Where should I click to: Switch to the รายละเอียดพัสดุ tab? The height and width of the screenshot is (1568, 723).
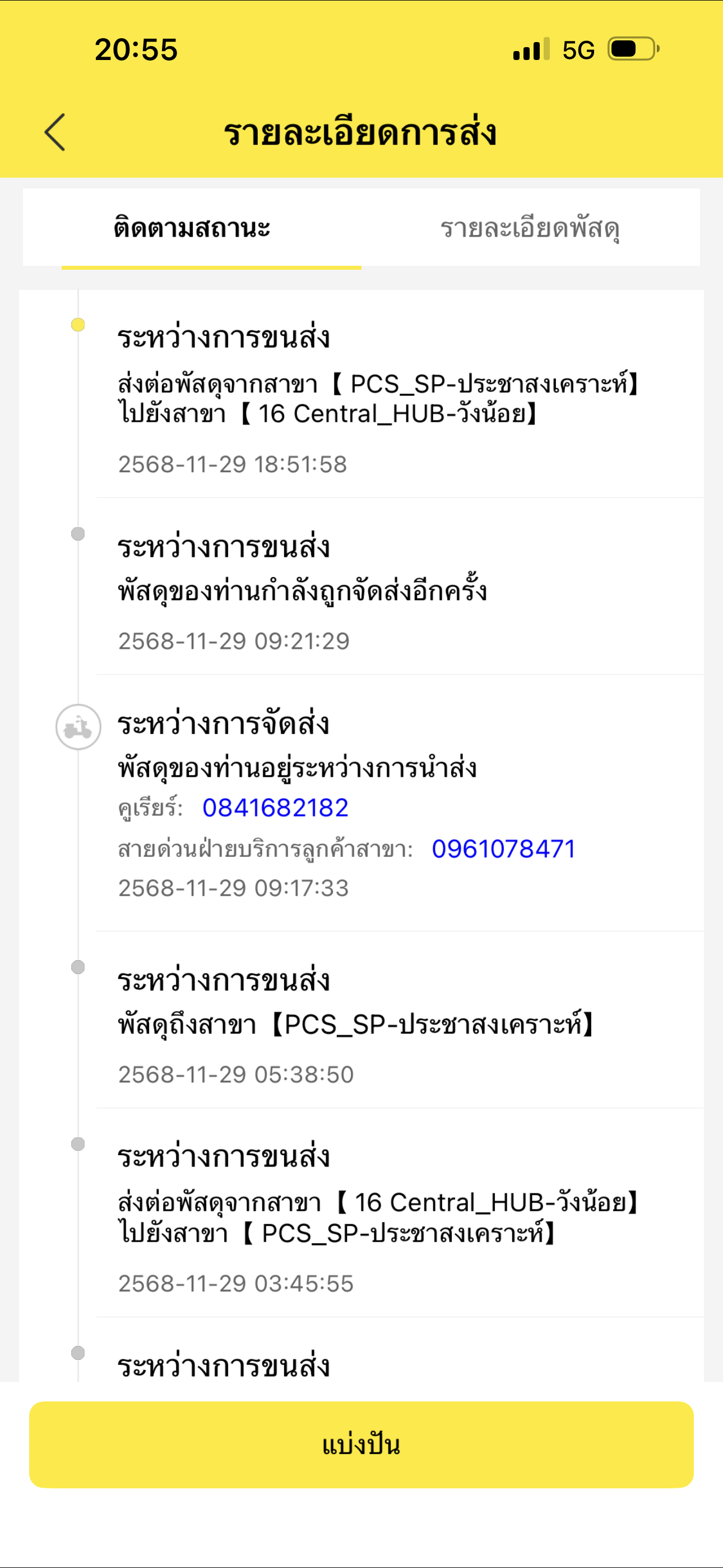coord(530,228)
